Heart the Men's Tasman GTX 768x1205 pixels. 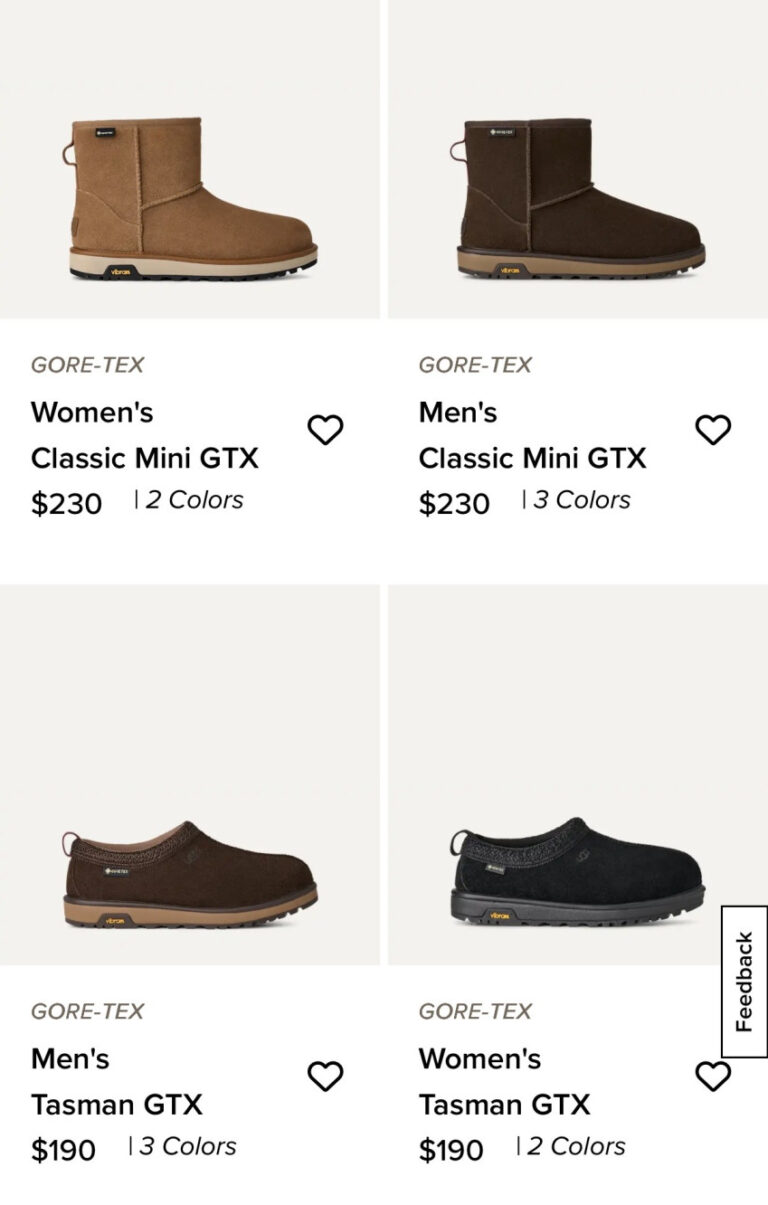pos(325,1076)
